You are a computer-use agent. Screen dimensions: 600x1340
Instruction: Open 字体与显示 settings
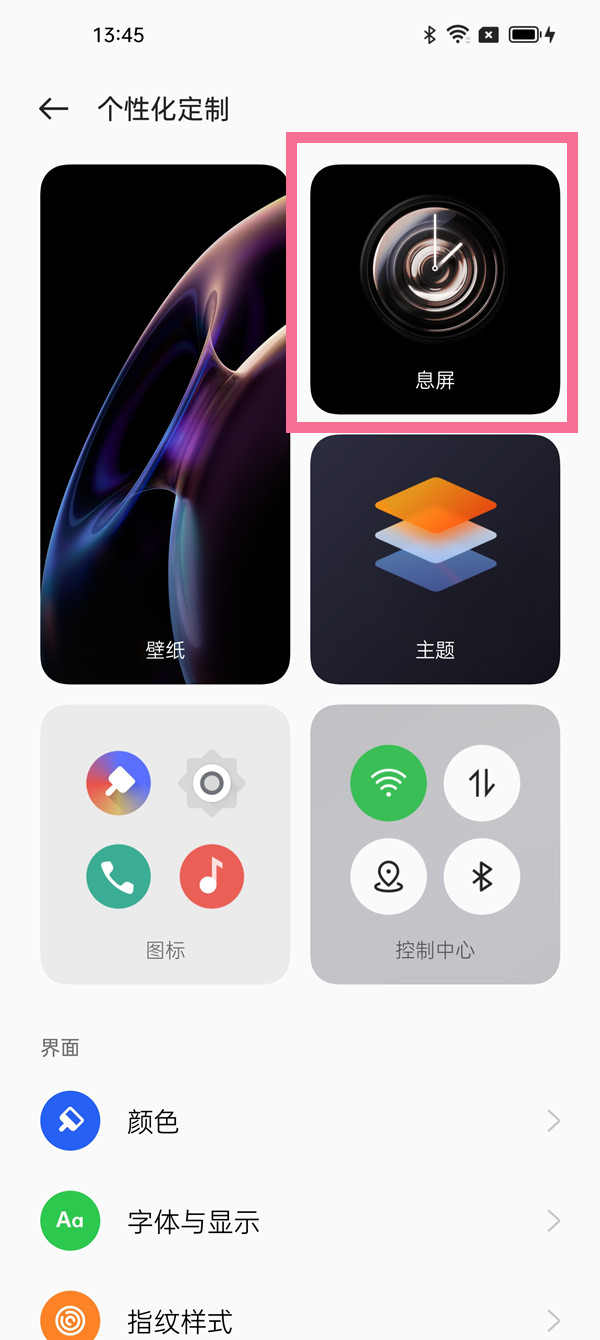coord(300,1221)
